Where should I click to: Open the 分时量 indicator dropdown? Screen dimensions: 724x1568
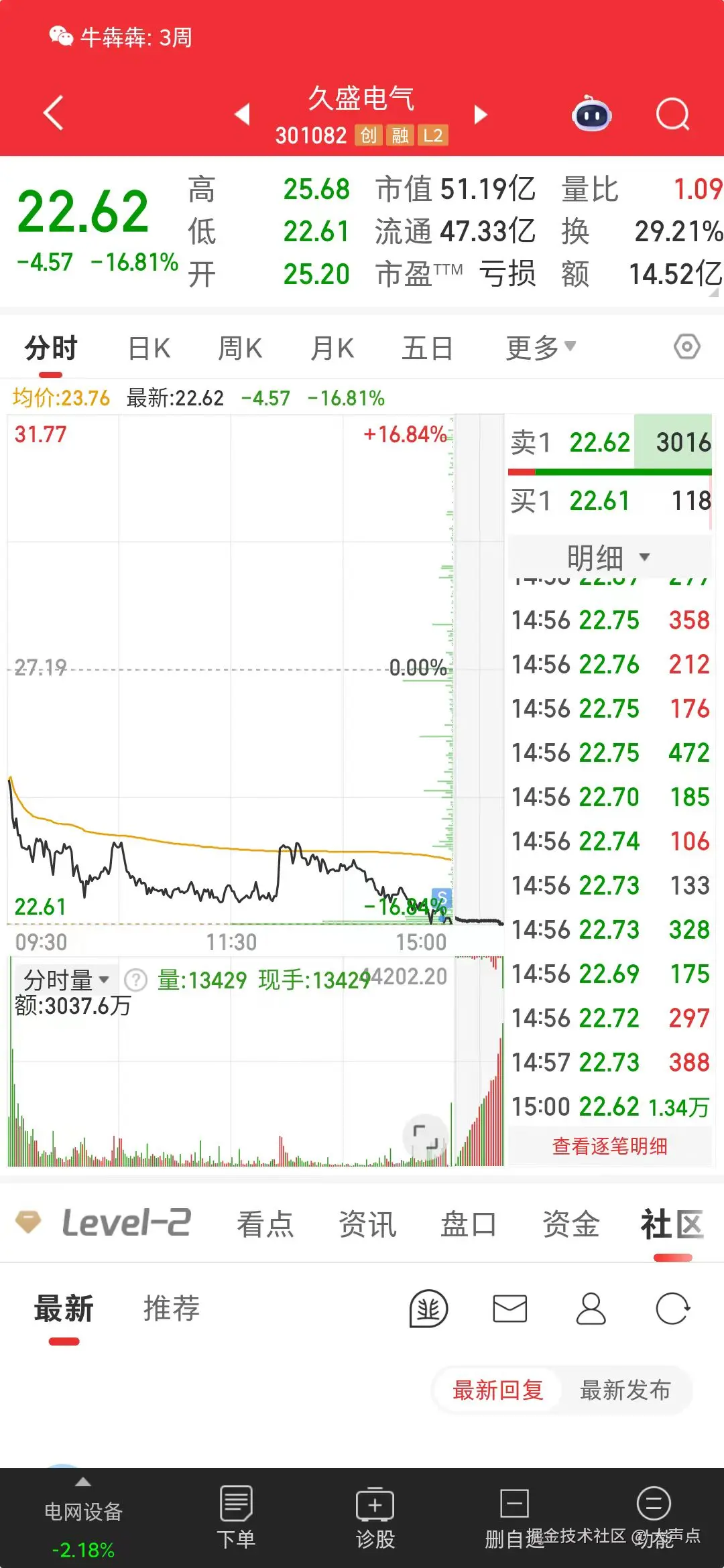[65, 979]
